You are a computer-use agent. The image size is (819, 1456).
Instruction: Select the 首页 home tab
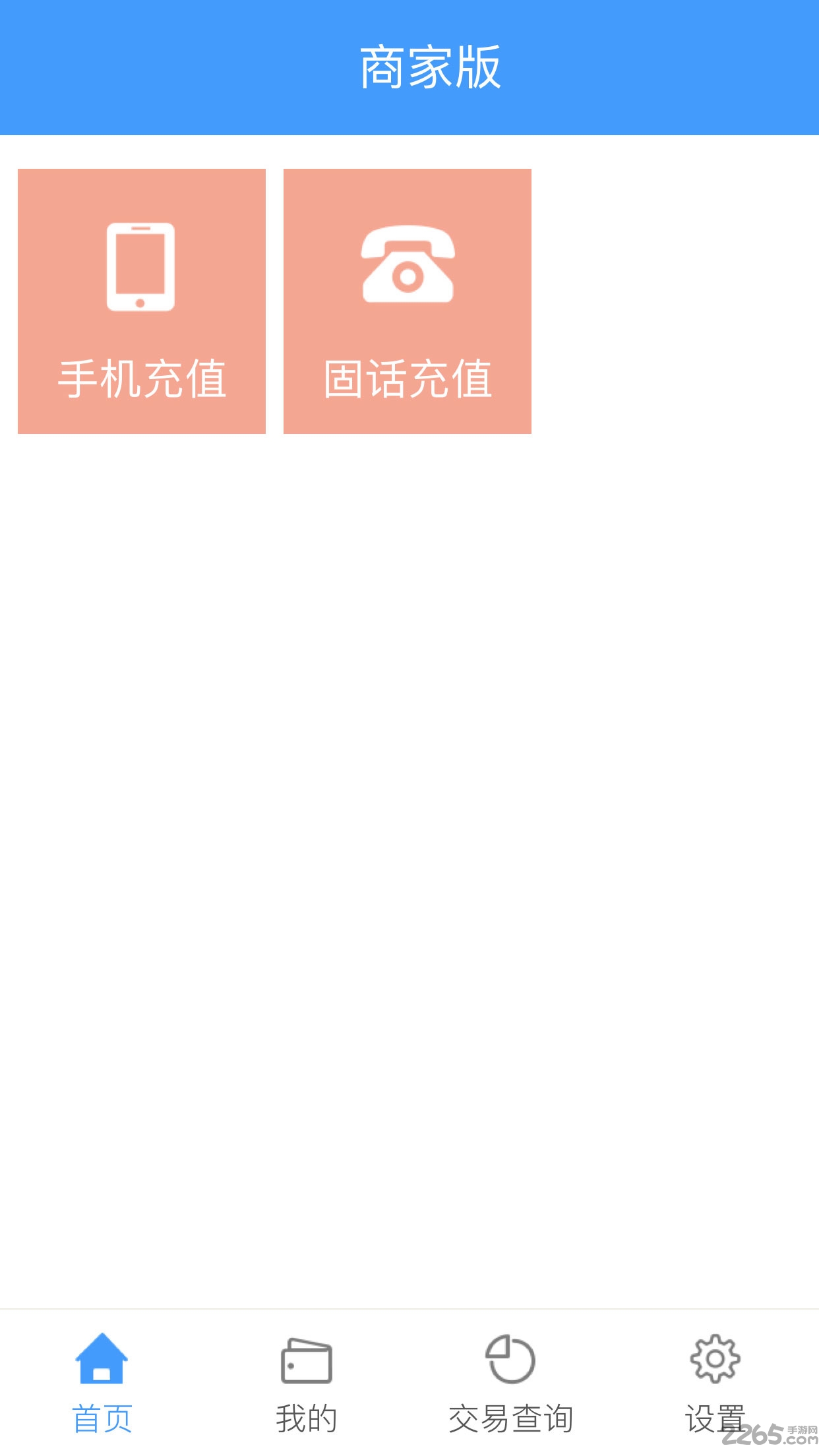pyautogui.click(x=102, y=1383)
